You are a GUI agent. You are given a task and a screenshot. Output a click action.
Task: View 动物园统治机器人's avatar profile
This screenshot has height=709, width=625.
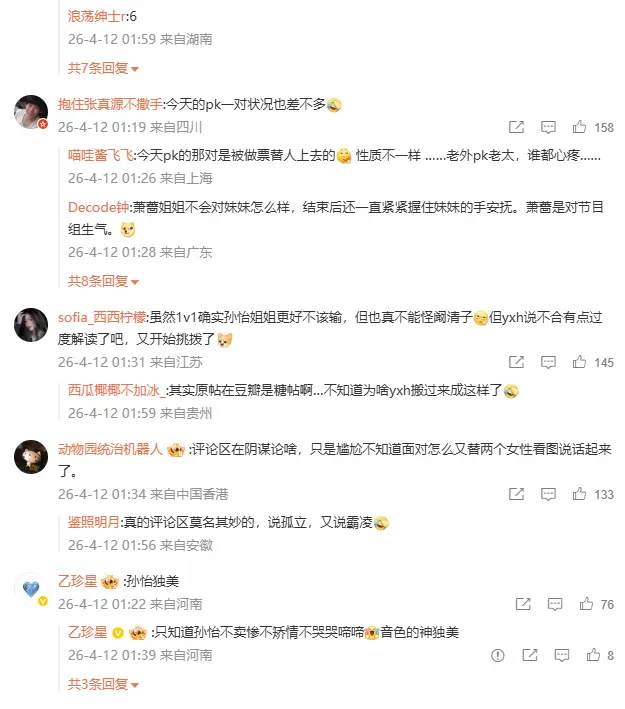click(x=32, y=457)
